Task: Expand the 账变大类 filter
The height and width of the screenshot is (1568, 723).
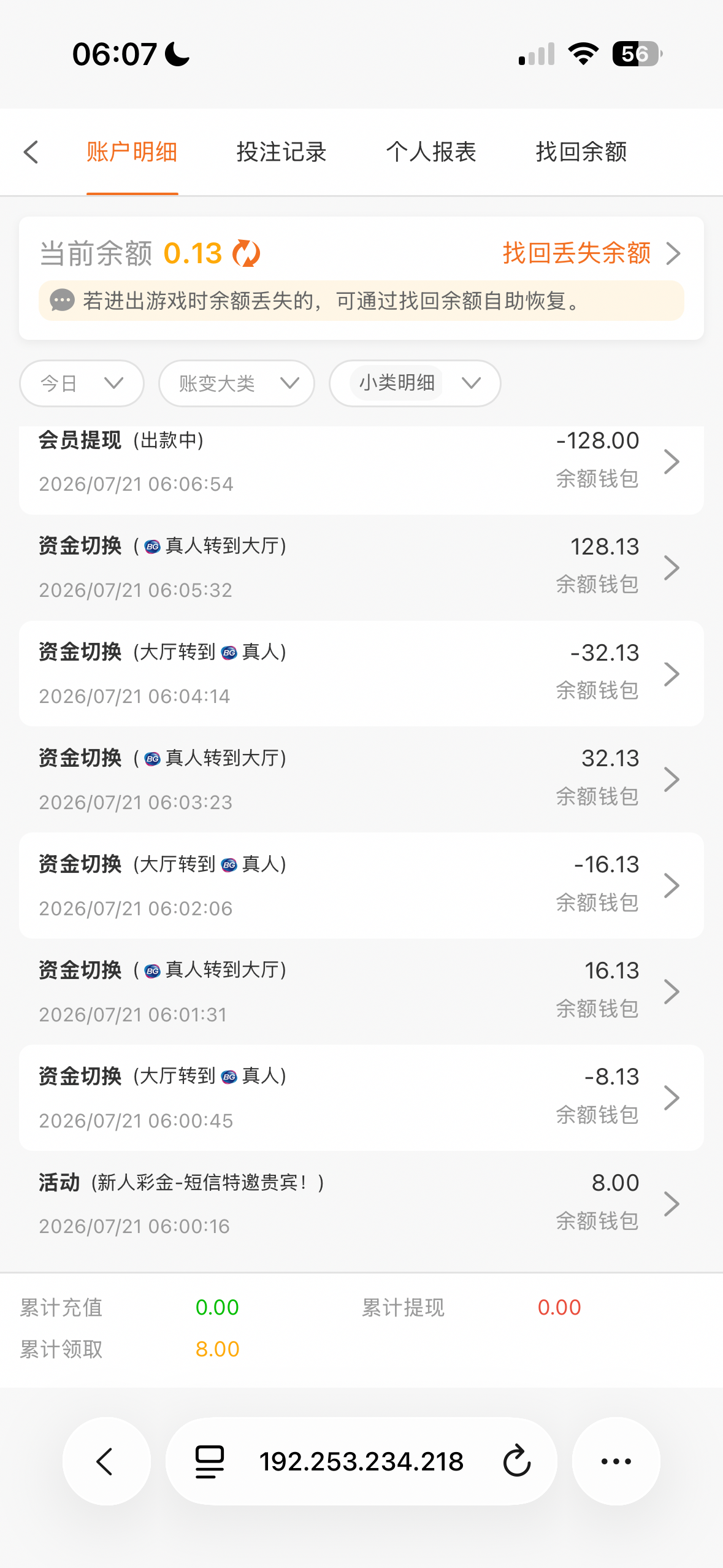Action: [237, 383]
